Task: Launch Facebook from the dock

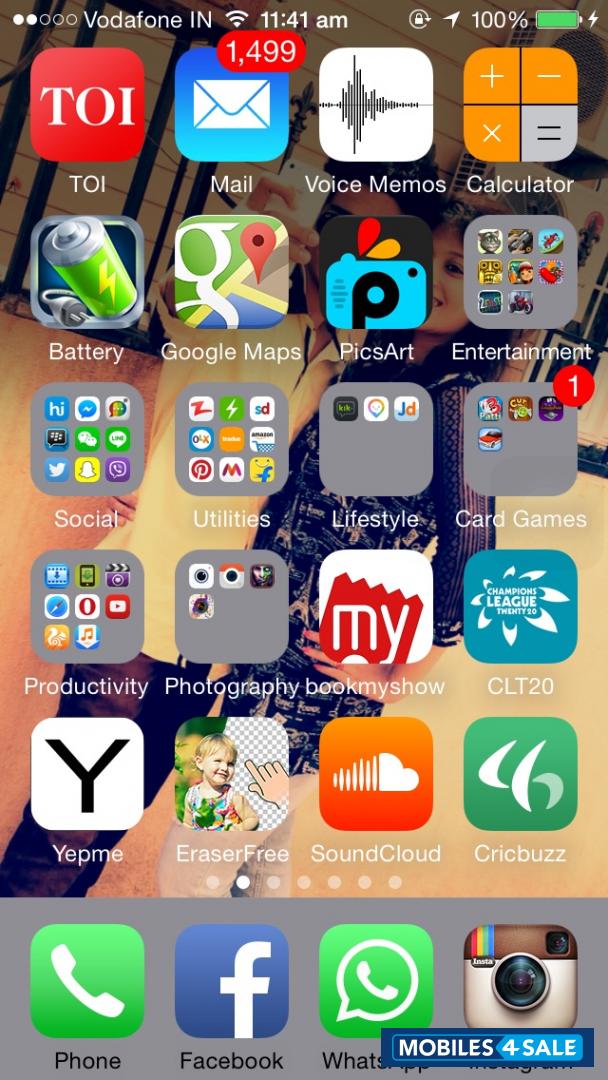Action: (x=231, y=981)
